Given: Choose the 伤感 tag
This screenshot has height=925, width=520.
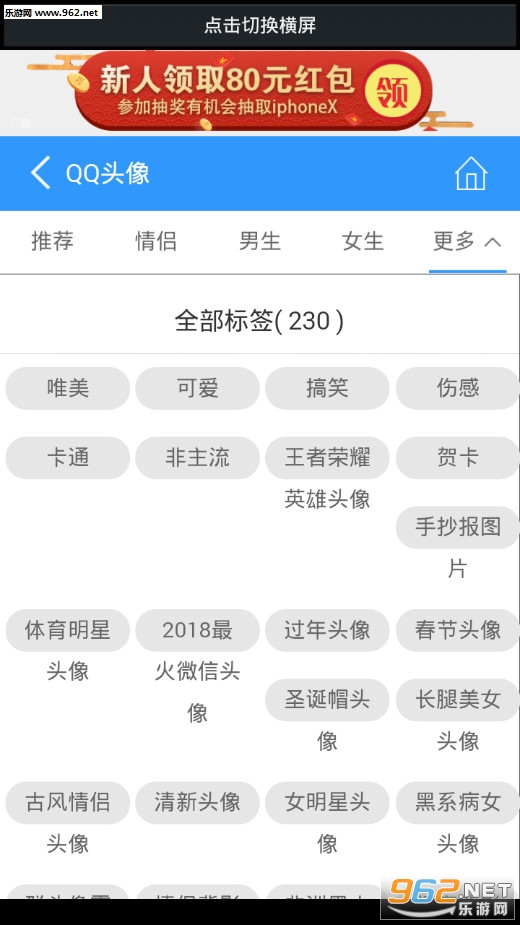Looking at the screenshot, I should [x=457, y=388].
